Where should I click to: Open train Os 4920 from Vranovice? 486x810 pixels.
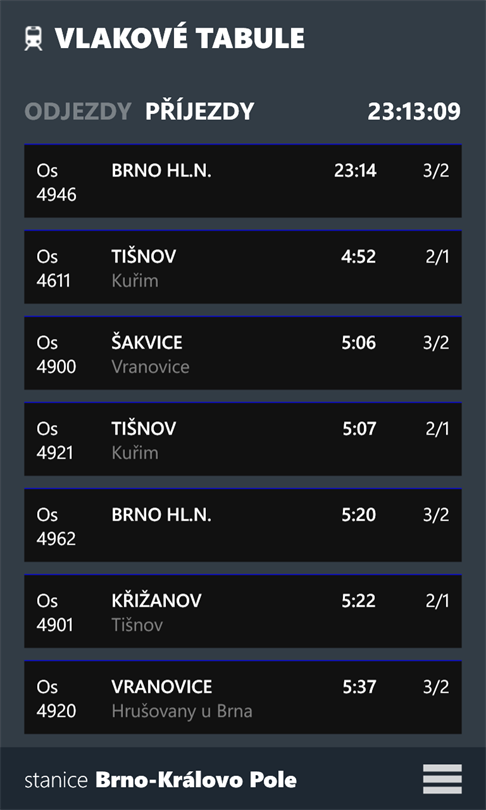coord(243,697)
